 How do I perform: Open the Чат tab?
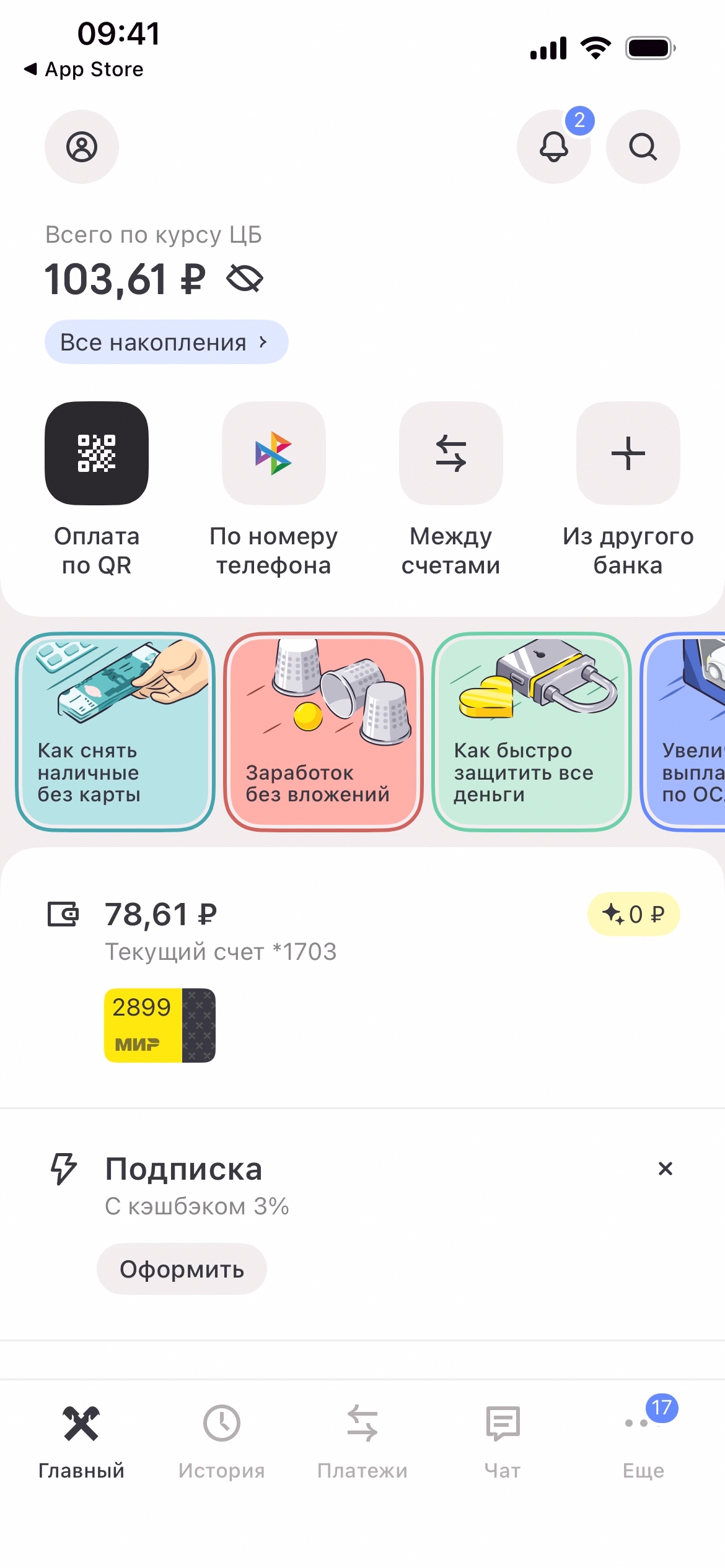pyautogui.click(x=503, y=1441)
